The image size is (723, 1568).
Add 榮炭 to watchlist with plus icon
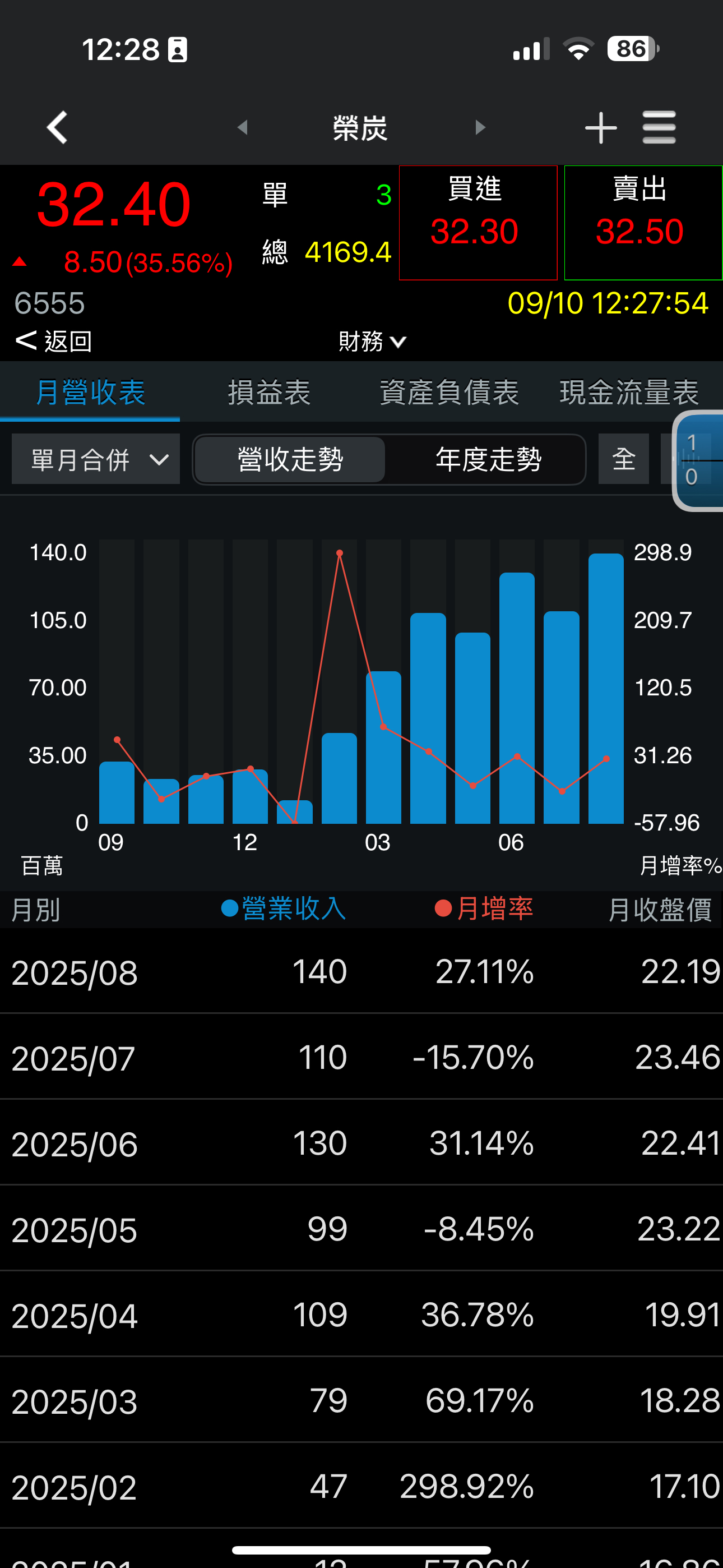pos(601,128)
